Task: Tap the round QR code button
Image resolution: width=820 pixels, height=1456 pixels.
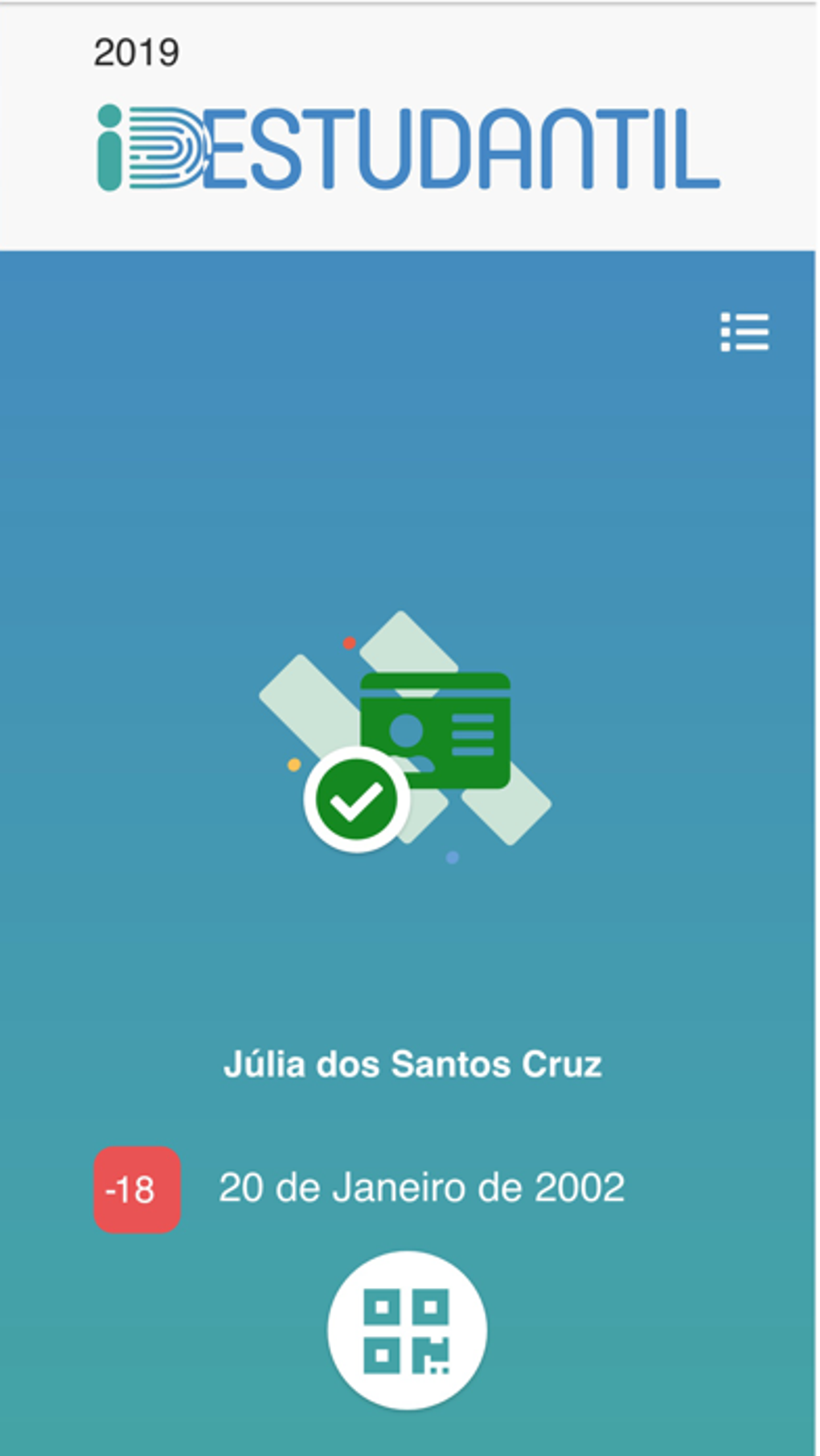Action: pyautogui.click(x=407, y=1331)
